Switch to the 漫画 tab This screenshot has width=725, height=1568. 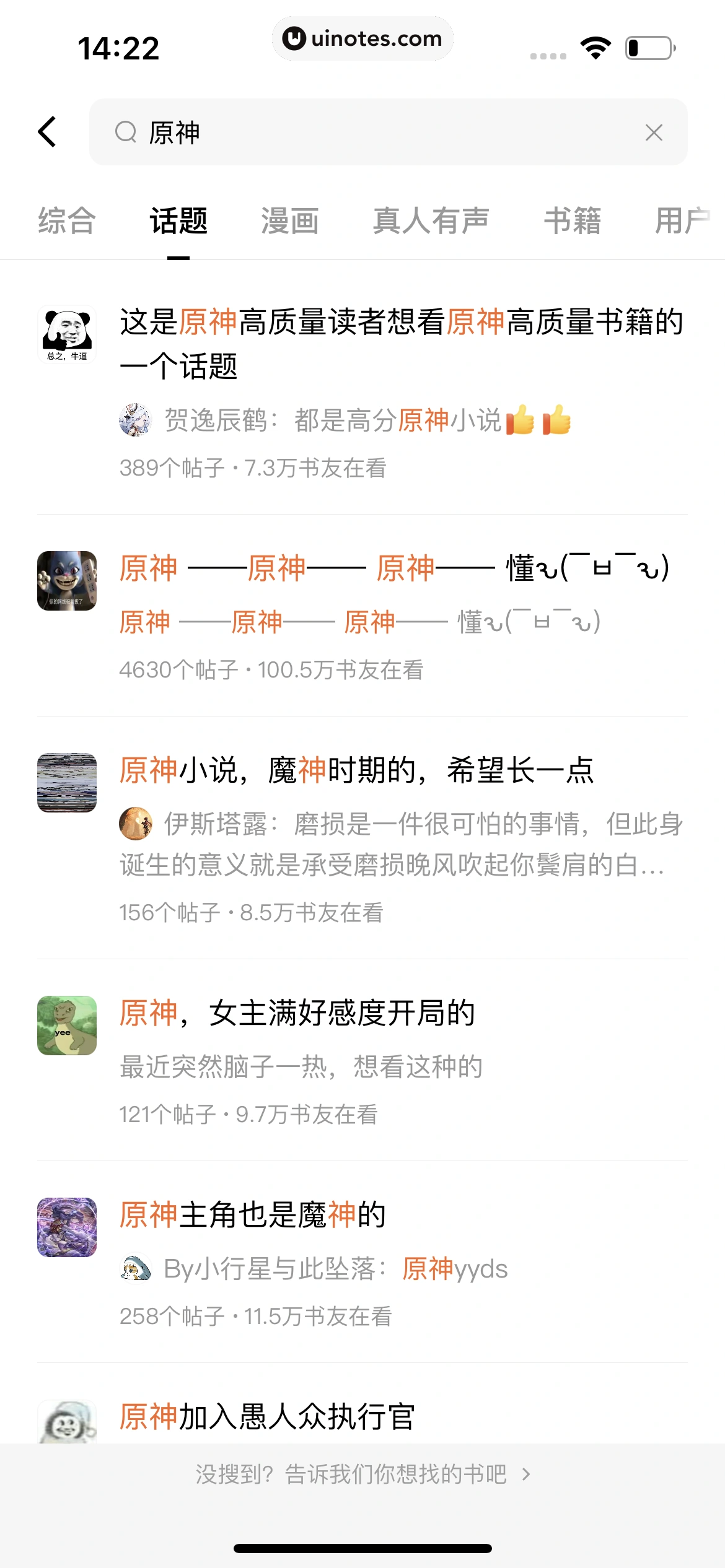[x=289, y=221]
